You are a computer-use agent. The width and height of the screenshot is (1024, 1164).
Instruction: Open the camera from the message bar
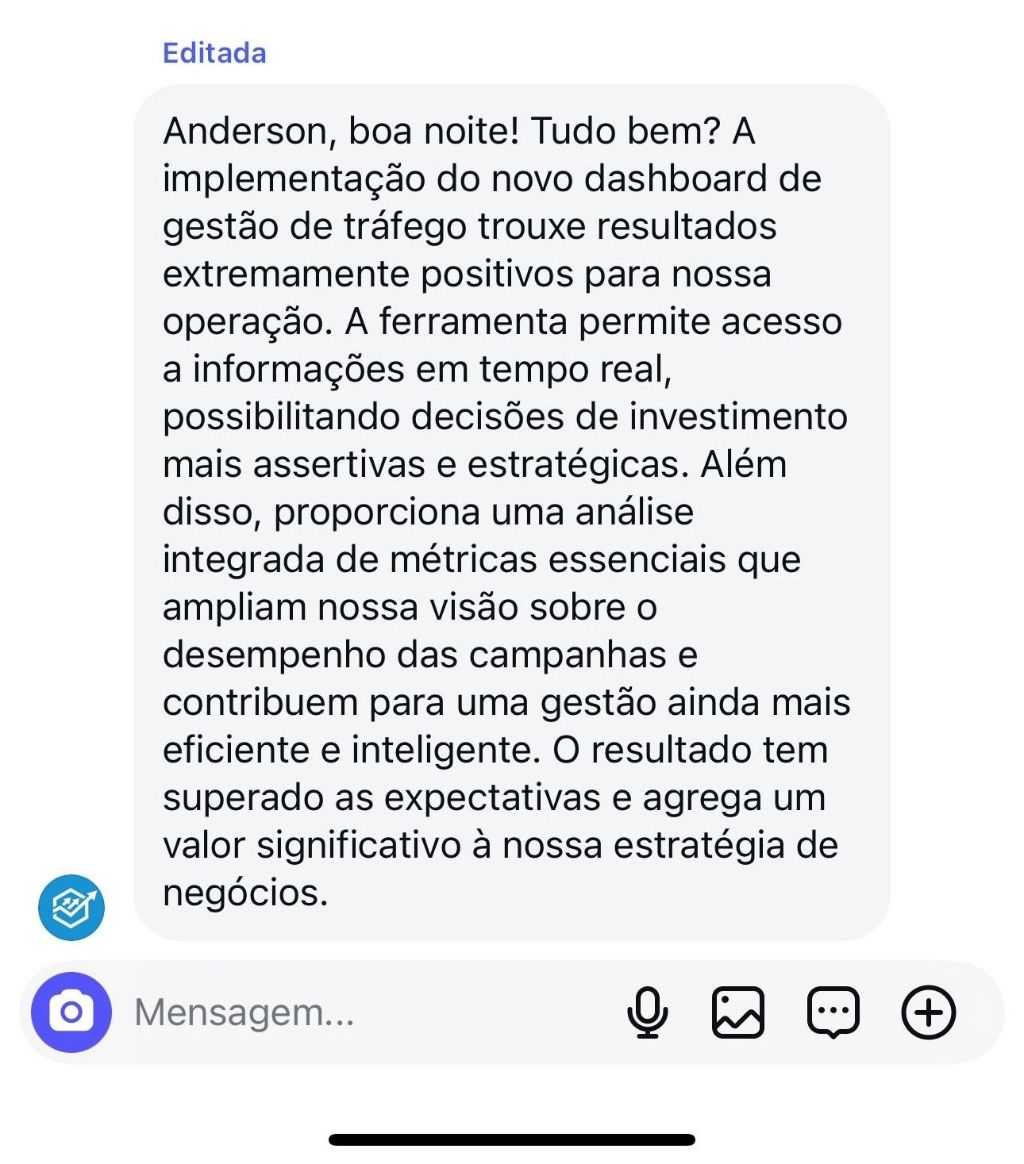71,1013
